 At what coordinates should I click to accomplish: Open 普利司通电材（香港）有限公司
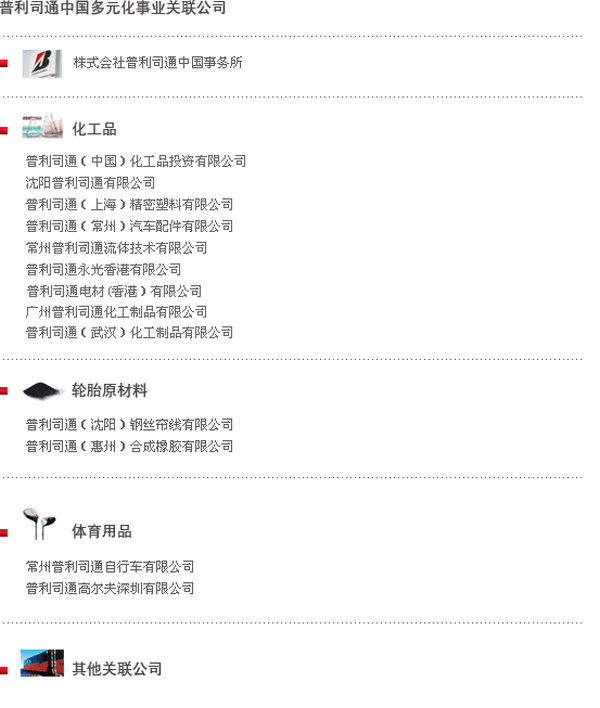(x=114, y=291)
